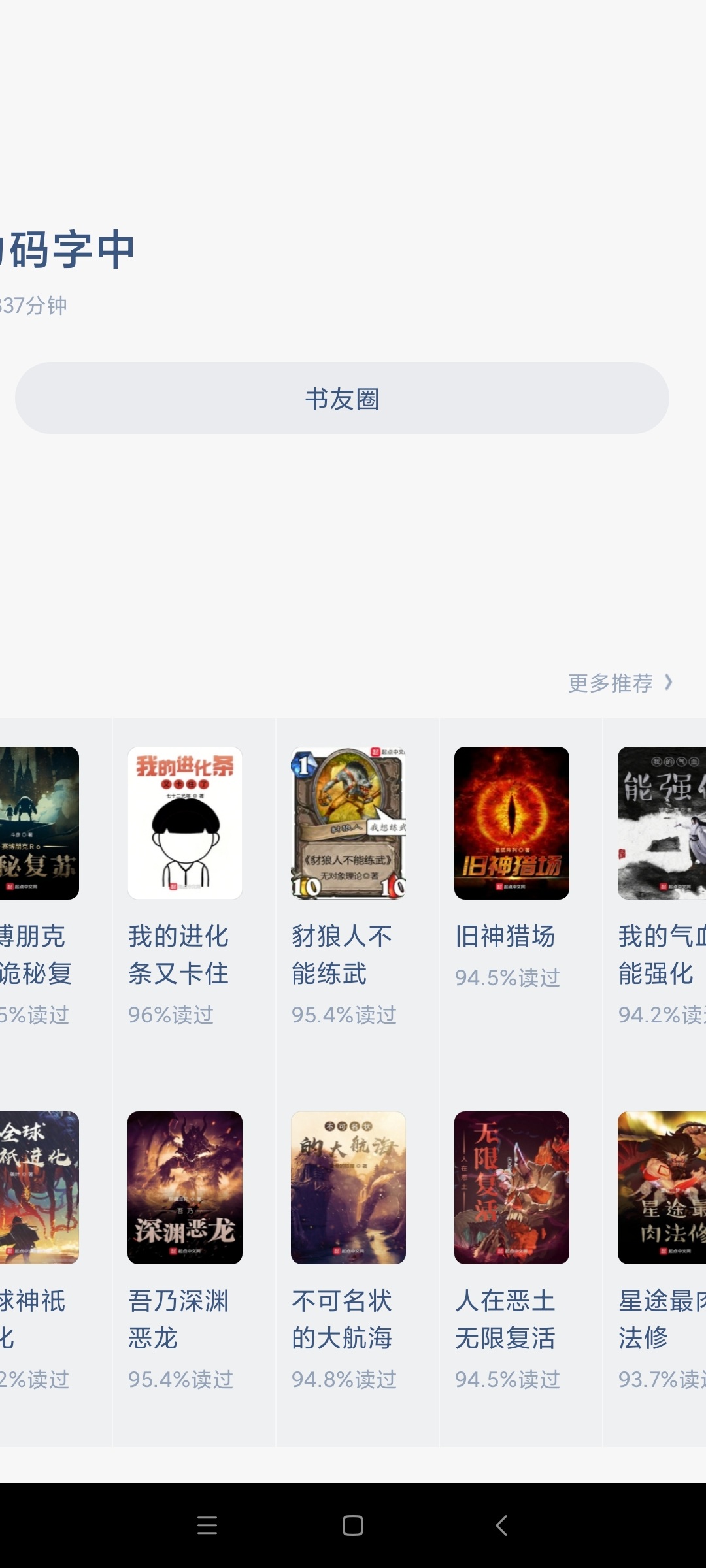The height and width of the screenshot is (1568, 706).
Task: Open the 书友圈 button
Action: click(x=342, y=398)
